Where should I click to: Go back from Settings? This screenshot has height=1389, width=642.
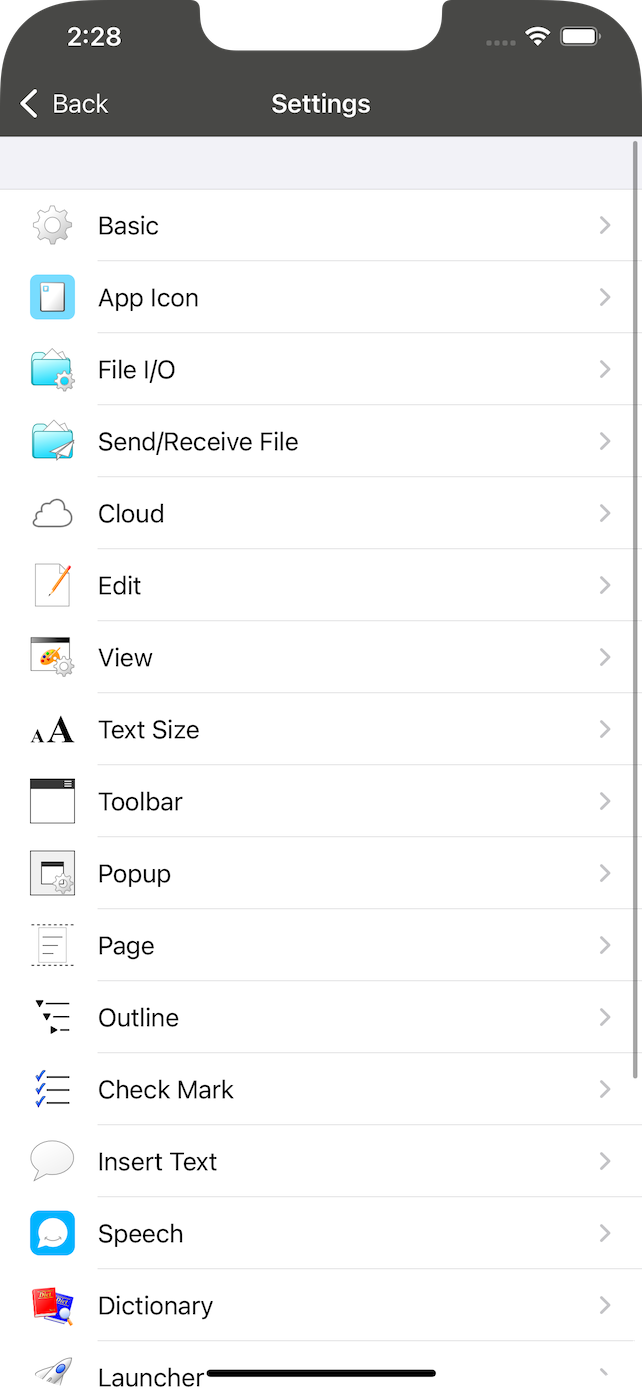64,103
